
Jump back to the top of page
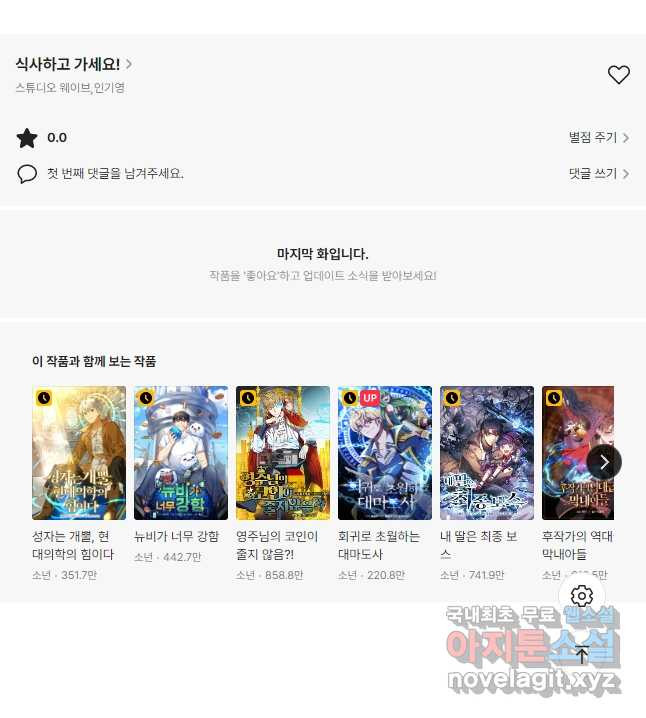[x=582, y=656]
